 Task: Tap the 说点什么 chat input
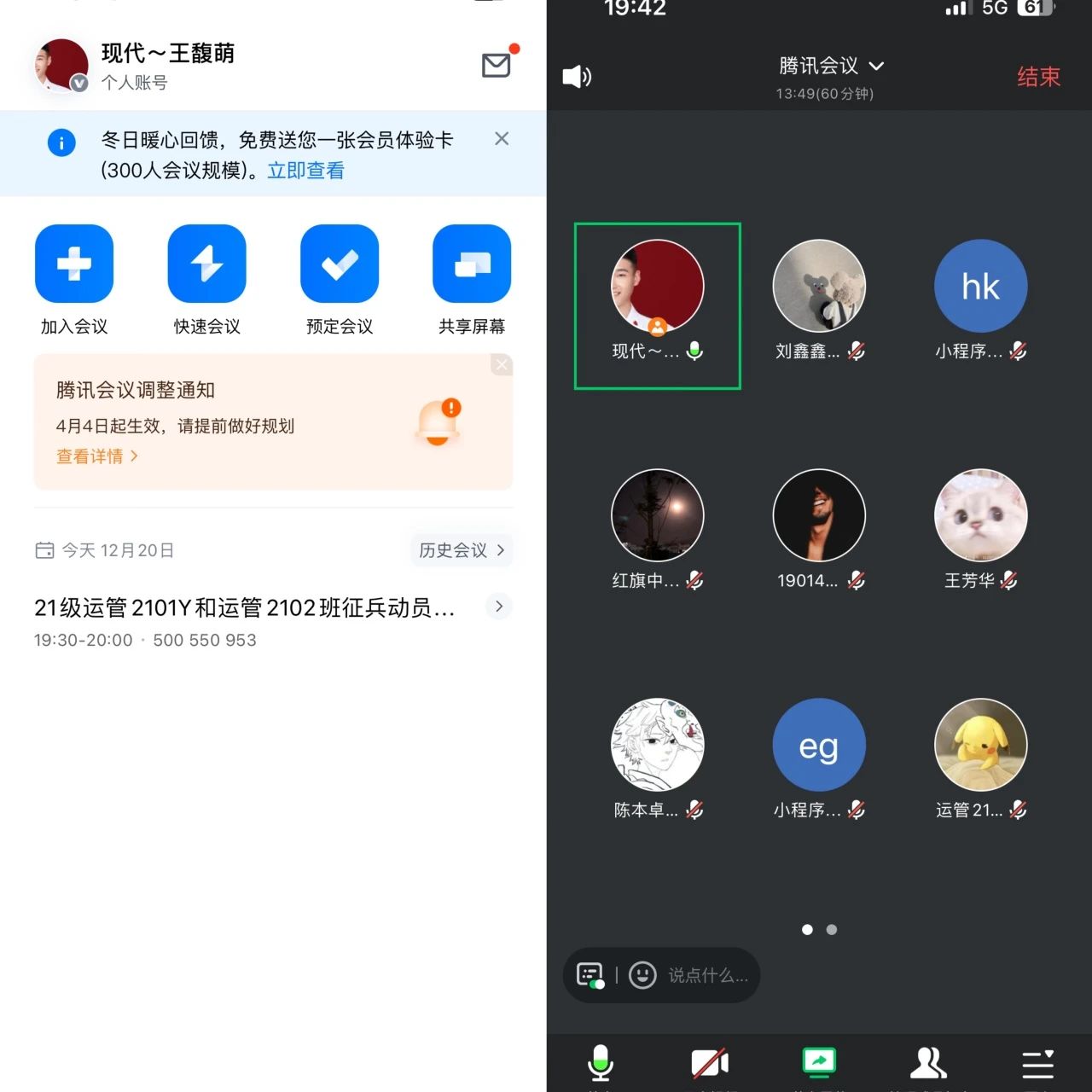[706, 975]
